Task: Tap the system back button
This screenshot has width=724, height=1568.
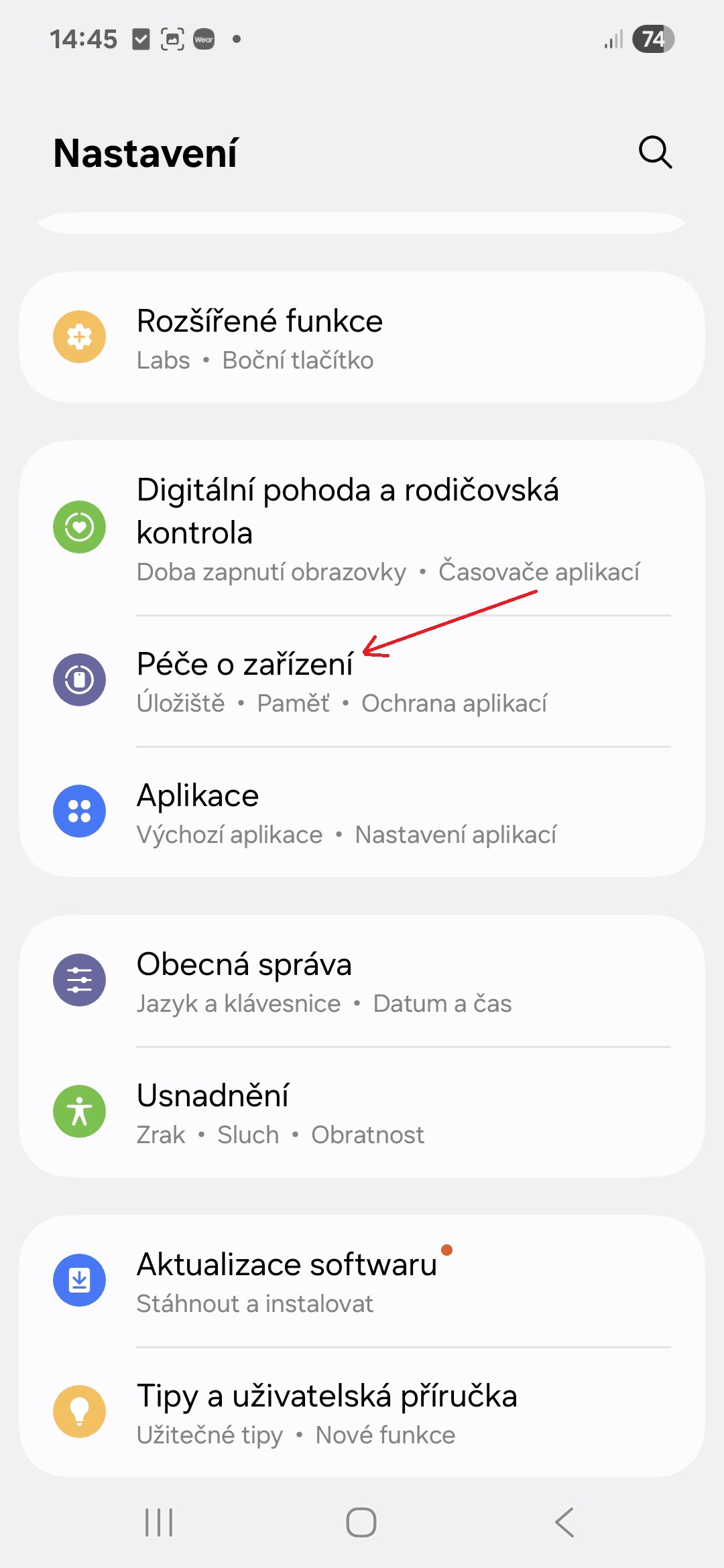Action: pos(564,1522)
